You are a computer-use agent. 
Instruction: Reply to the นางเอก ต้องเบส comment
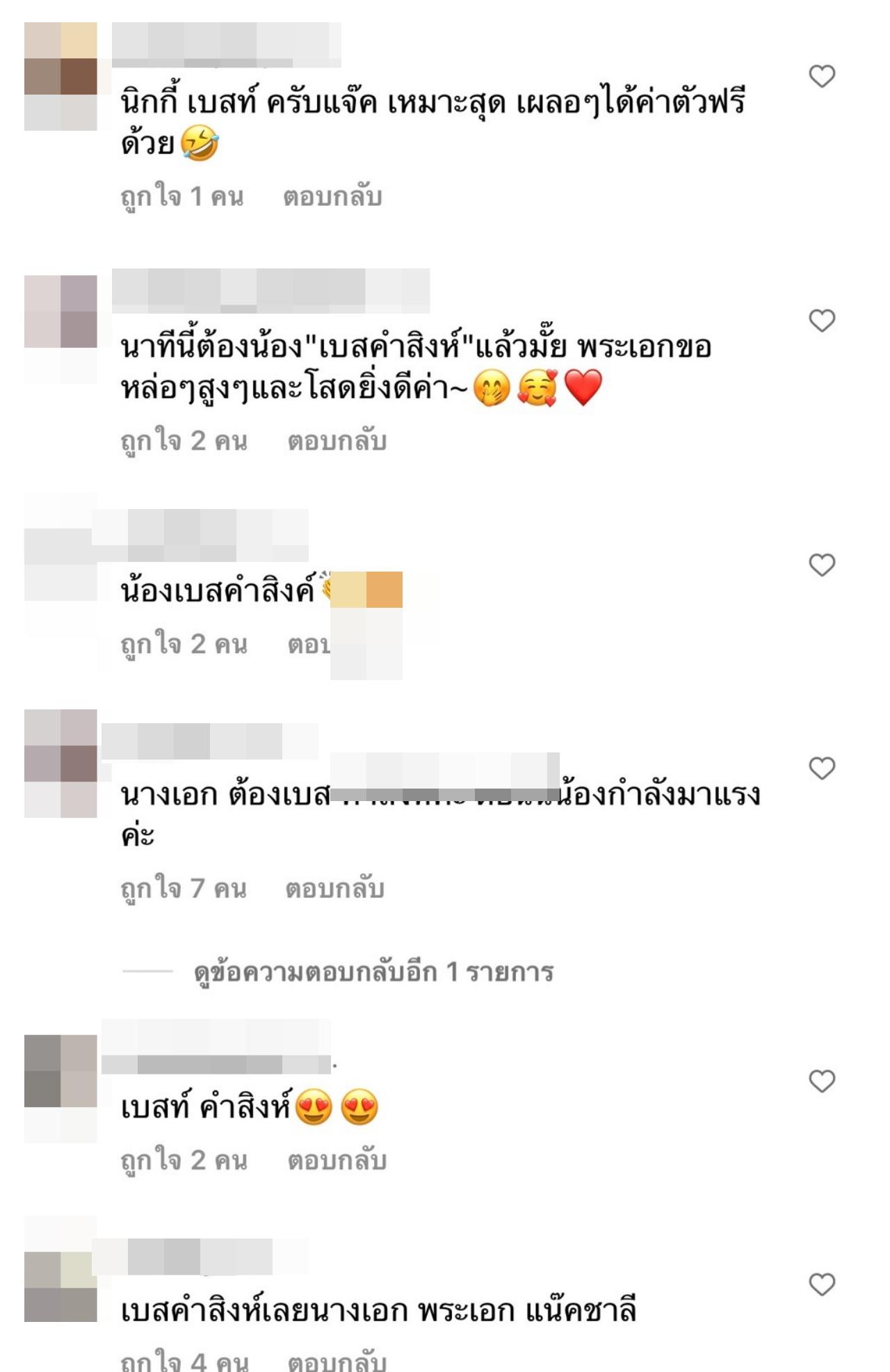[x=334, y=888]
